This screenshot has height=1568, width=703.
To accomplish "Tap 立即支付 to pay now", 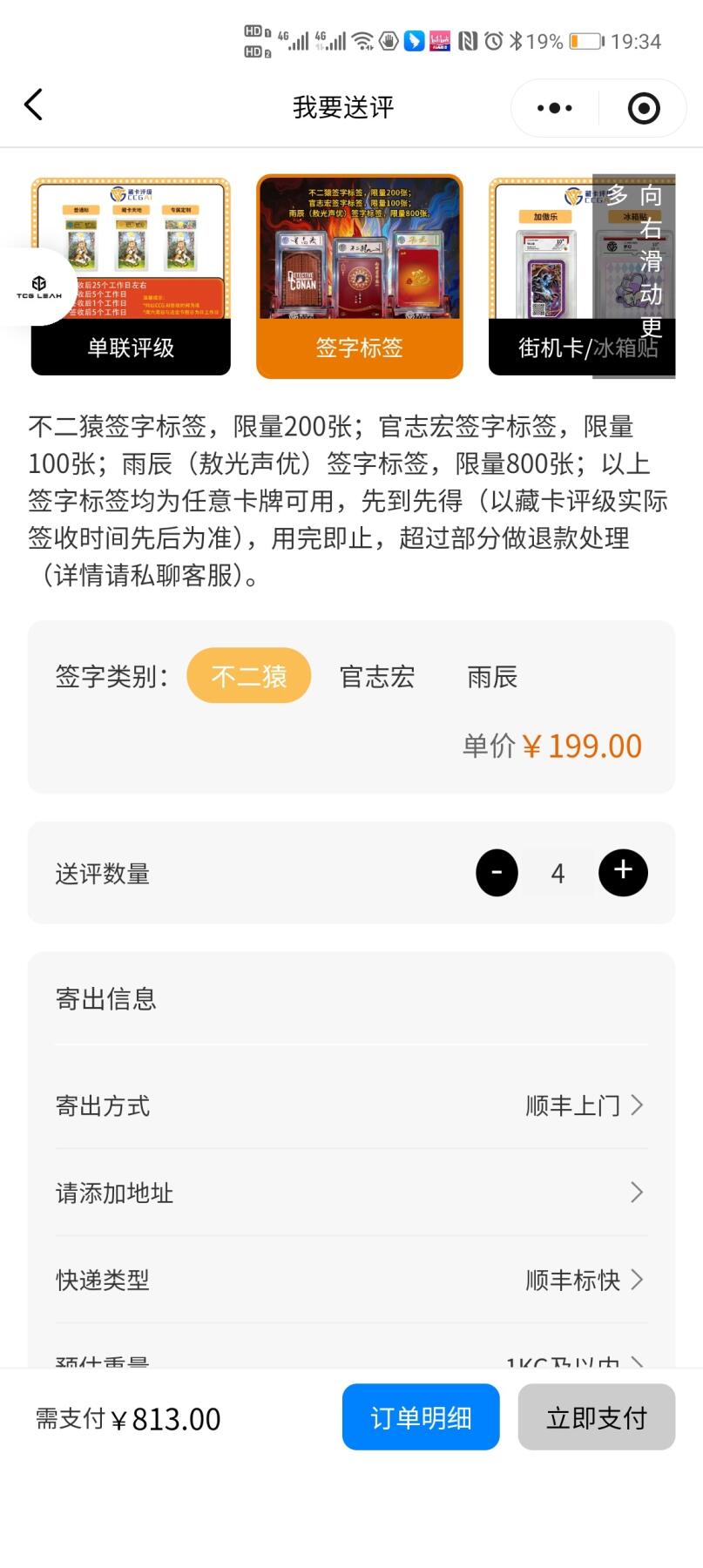I will coord(596,1417).
